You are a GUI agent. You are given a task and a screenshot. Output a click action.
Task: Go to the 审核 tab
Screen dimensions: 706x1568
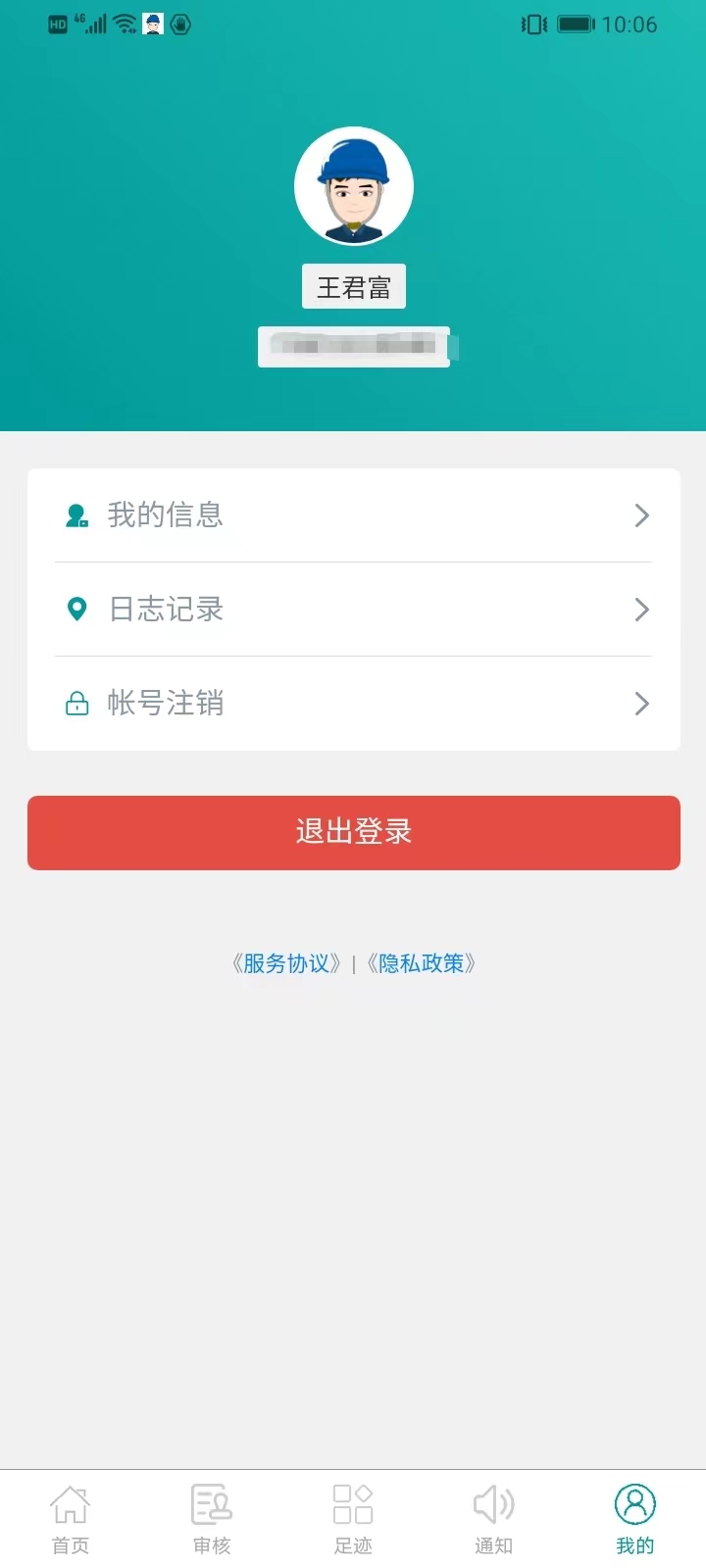[x=212, y=1519]
